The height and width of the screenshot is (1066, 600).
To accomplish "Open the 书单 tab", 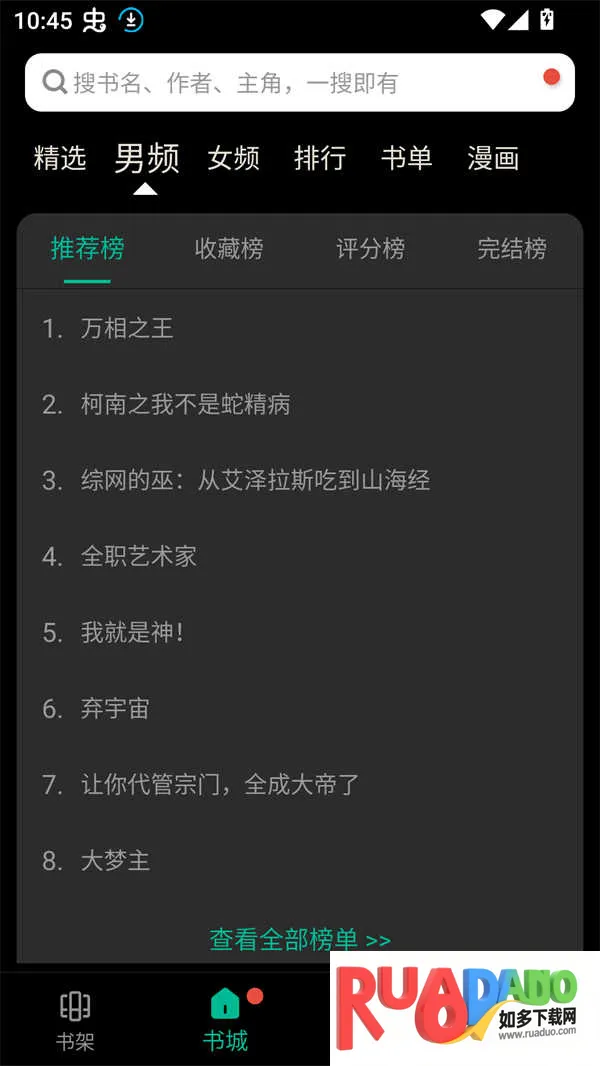I will pos(406,158).
